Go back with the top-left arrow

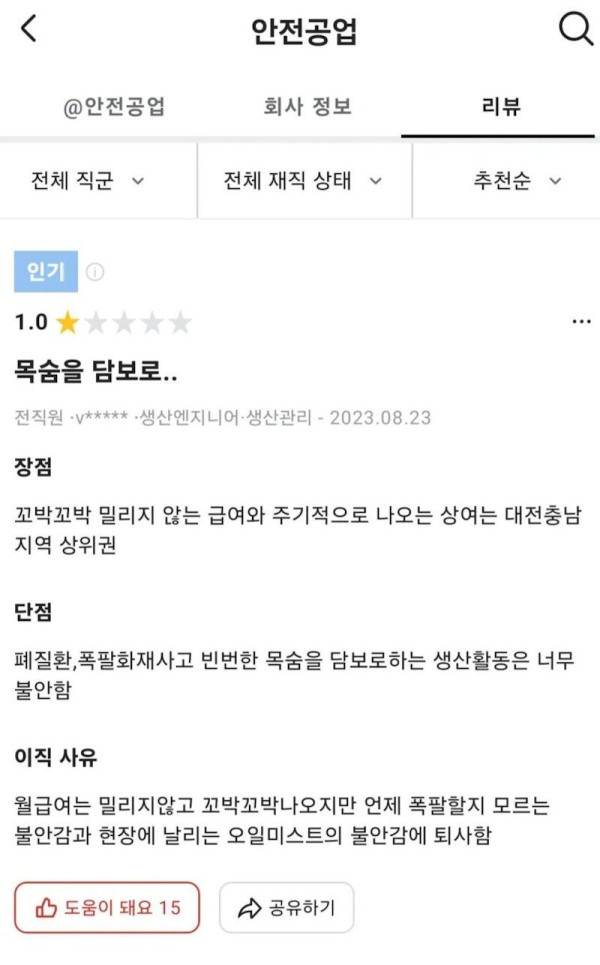28,30
